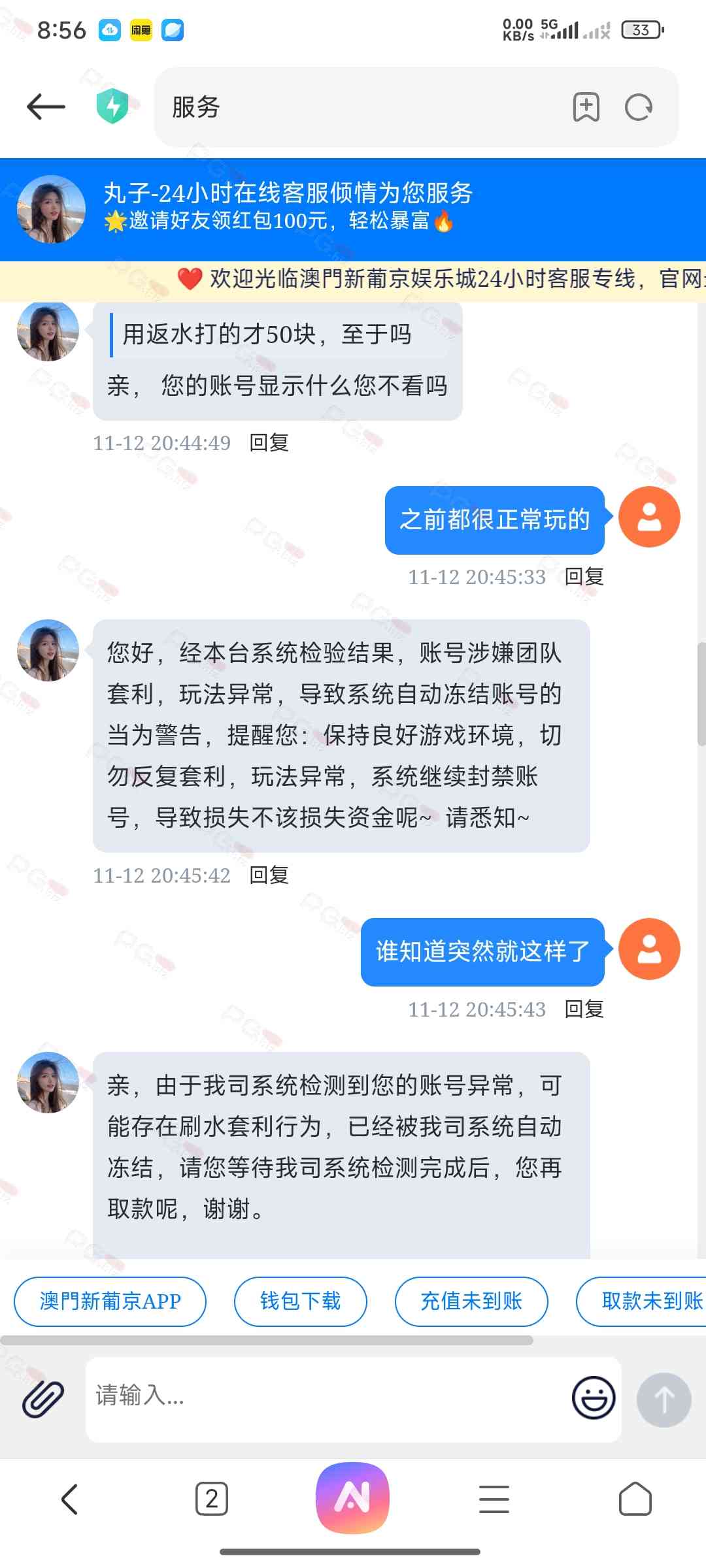Go to the browser home page
The image size is (706, 1568).
click(635, 1499)
